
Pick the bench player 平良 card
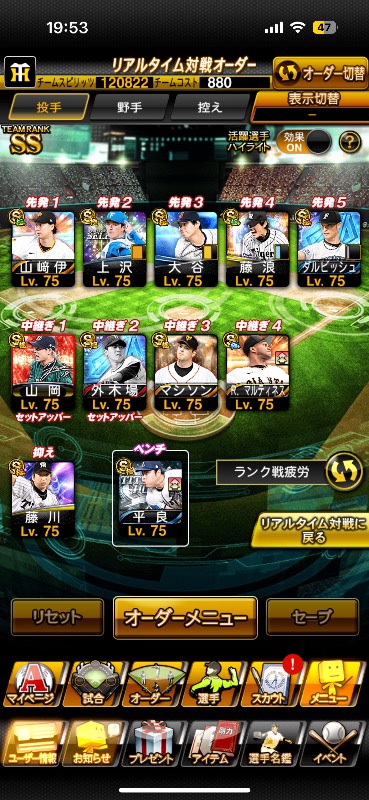150,498
